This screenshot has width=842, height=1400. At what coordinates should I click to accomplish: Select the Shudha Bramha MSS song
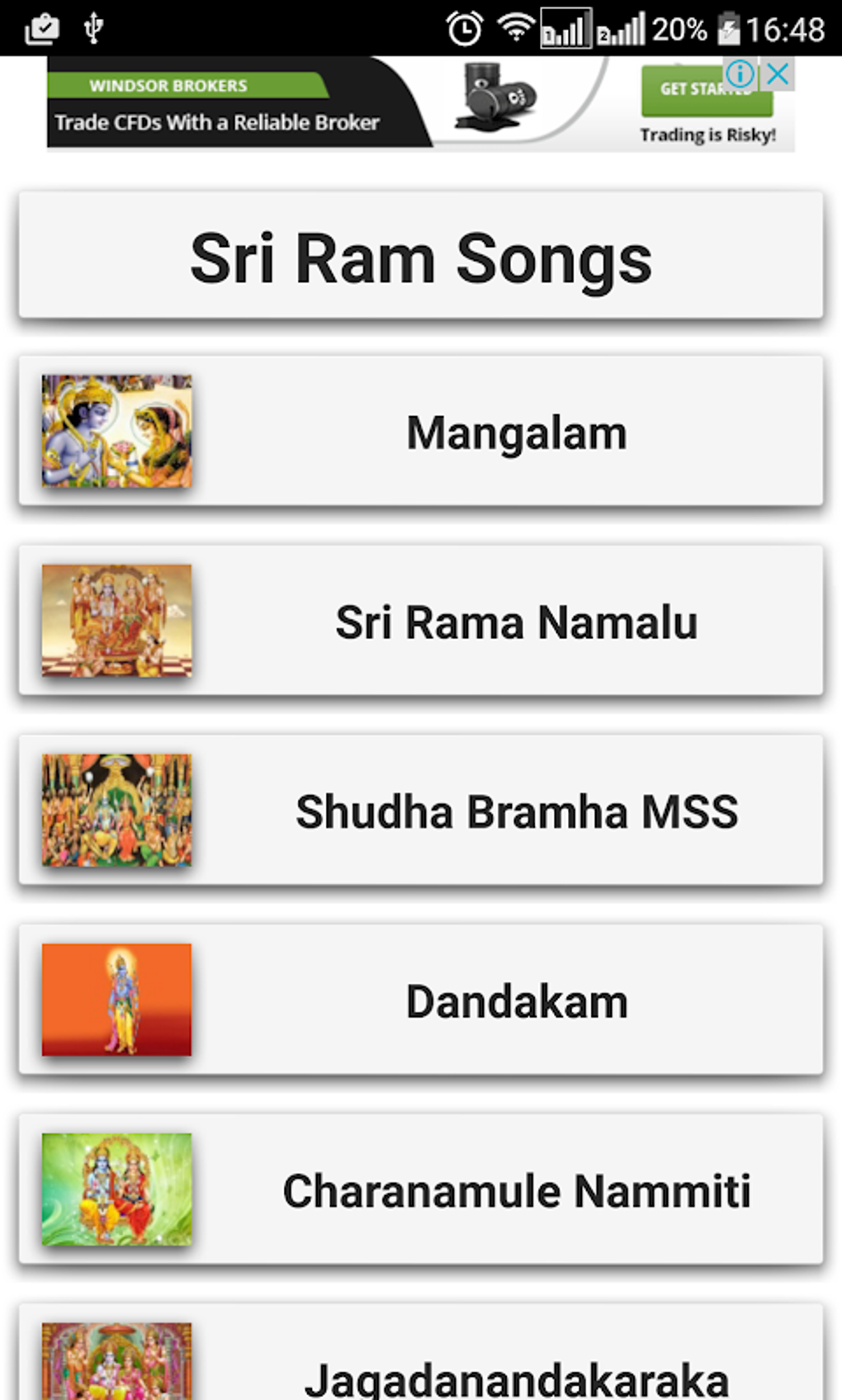point(514,811)
